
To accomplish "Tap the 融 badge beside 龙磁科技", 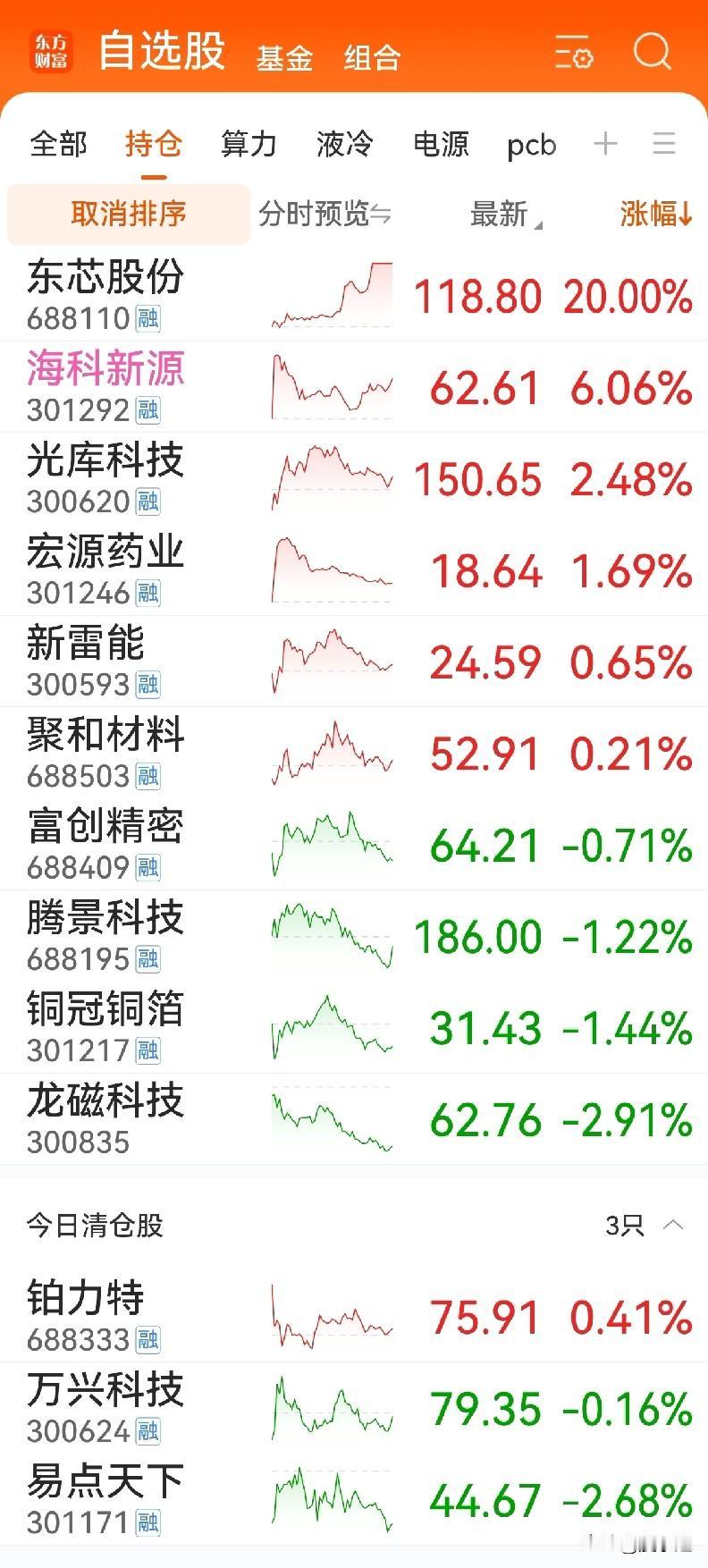I will coord(149,1142).
